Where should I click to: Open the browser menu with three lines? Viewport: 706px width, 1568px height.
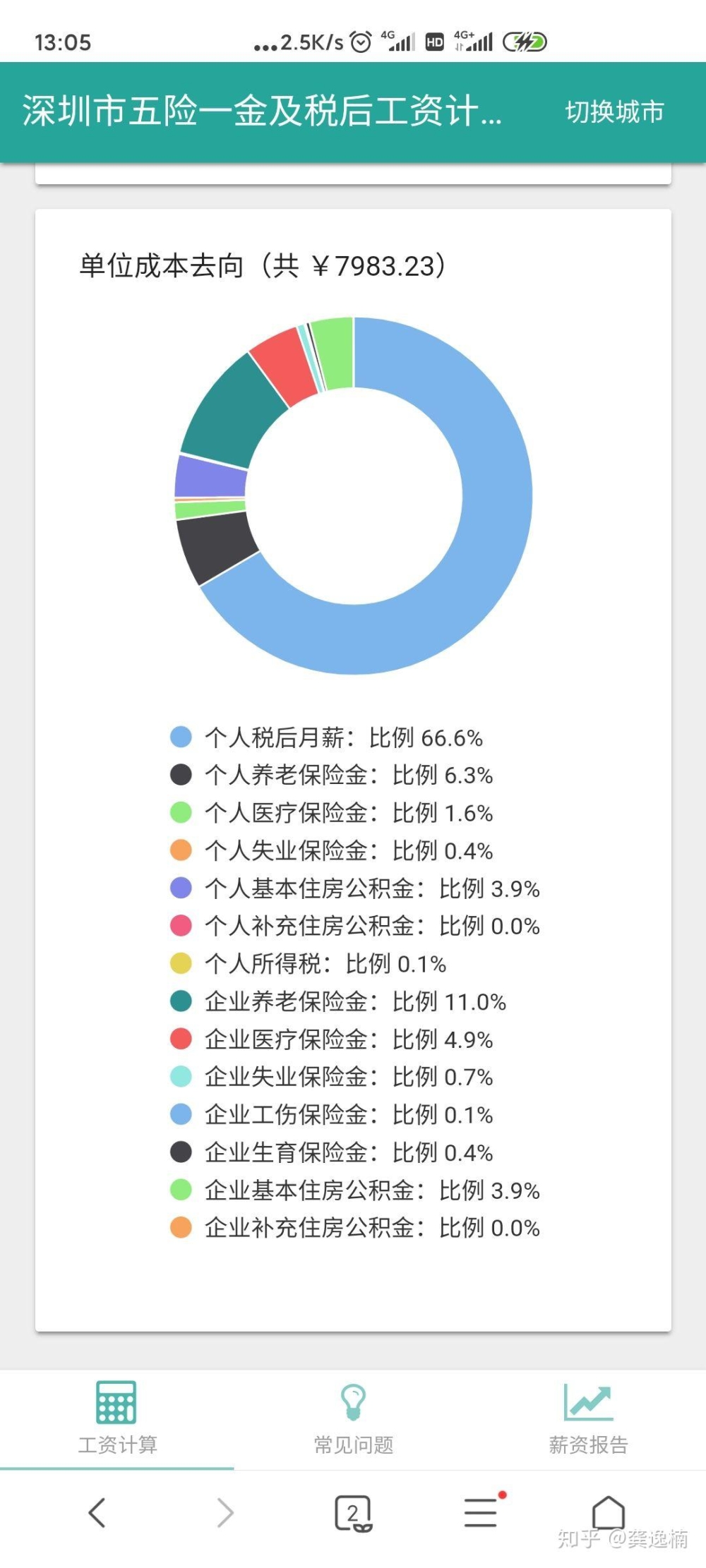(x=482, y=1512)
